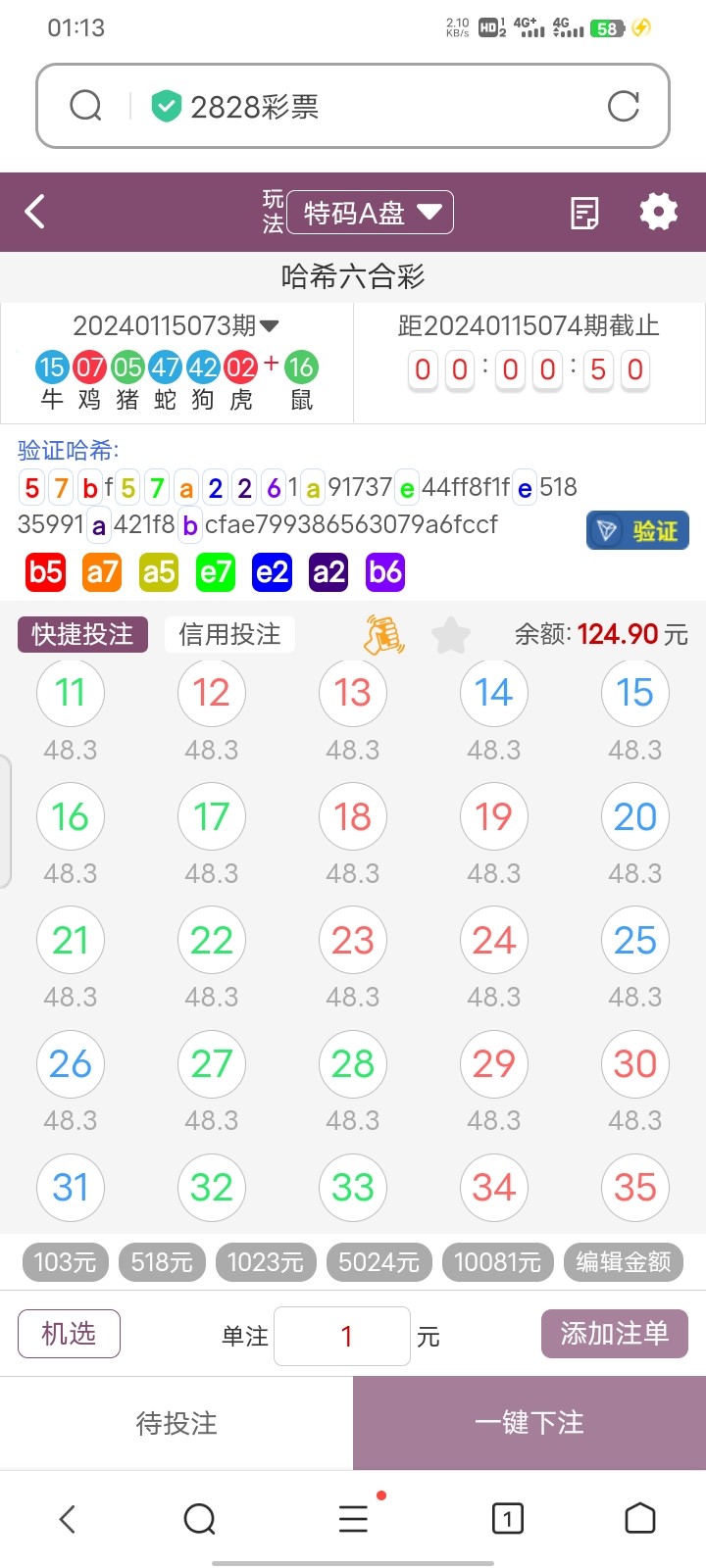
Task: Go back with the header arrow
Action: 35,212
